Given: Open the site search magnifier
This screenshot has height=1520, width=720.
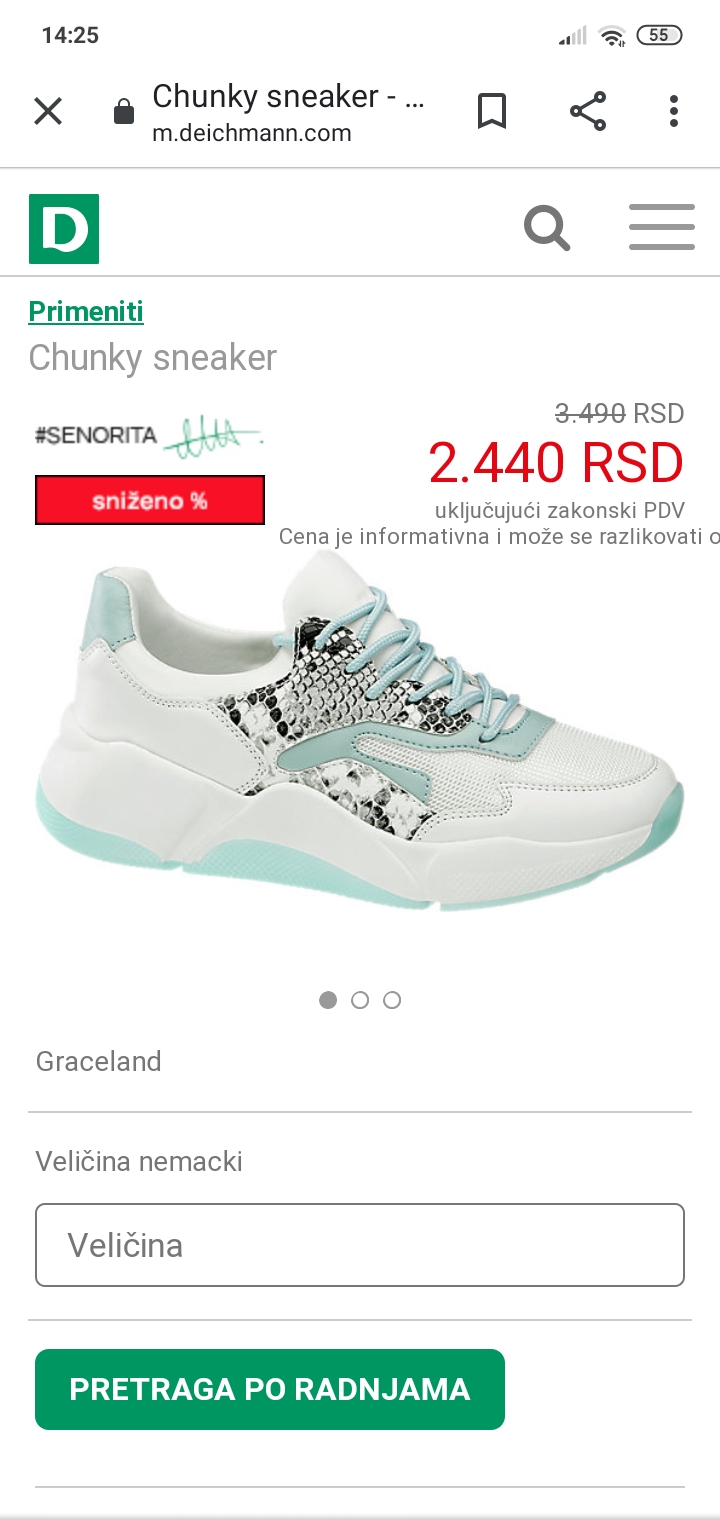Looking at the screenshot, I should [547, 229].
